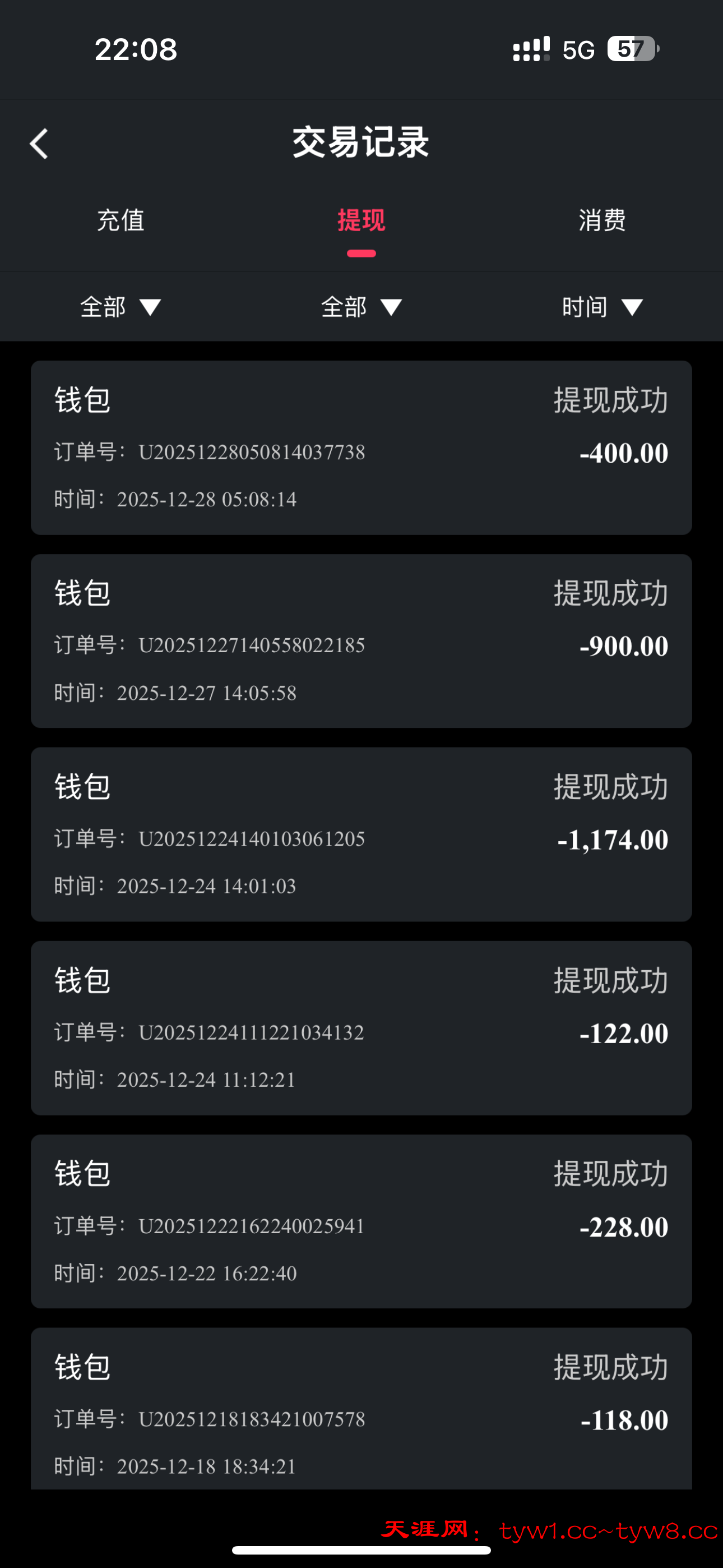Viewport: 723px width, 1568px height.
Task: View the -228.00 withdrawal record
Action: (x=361, y=1221)
